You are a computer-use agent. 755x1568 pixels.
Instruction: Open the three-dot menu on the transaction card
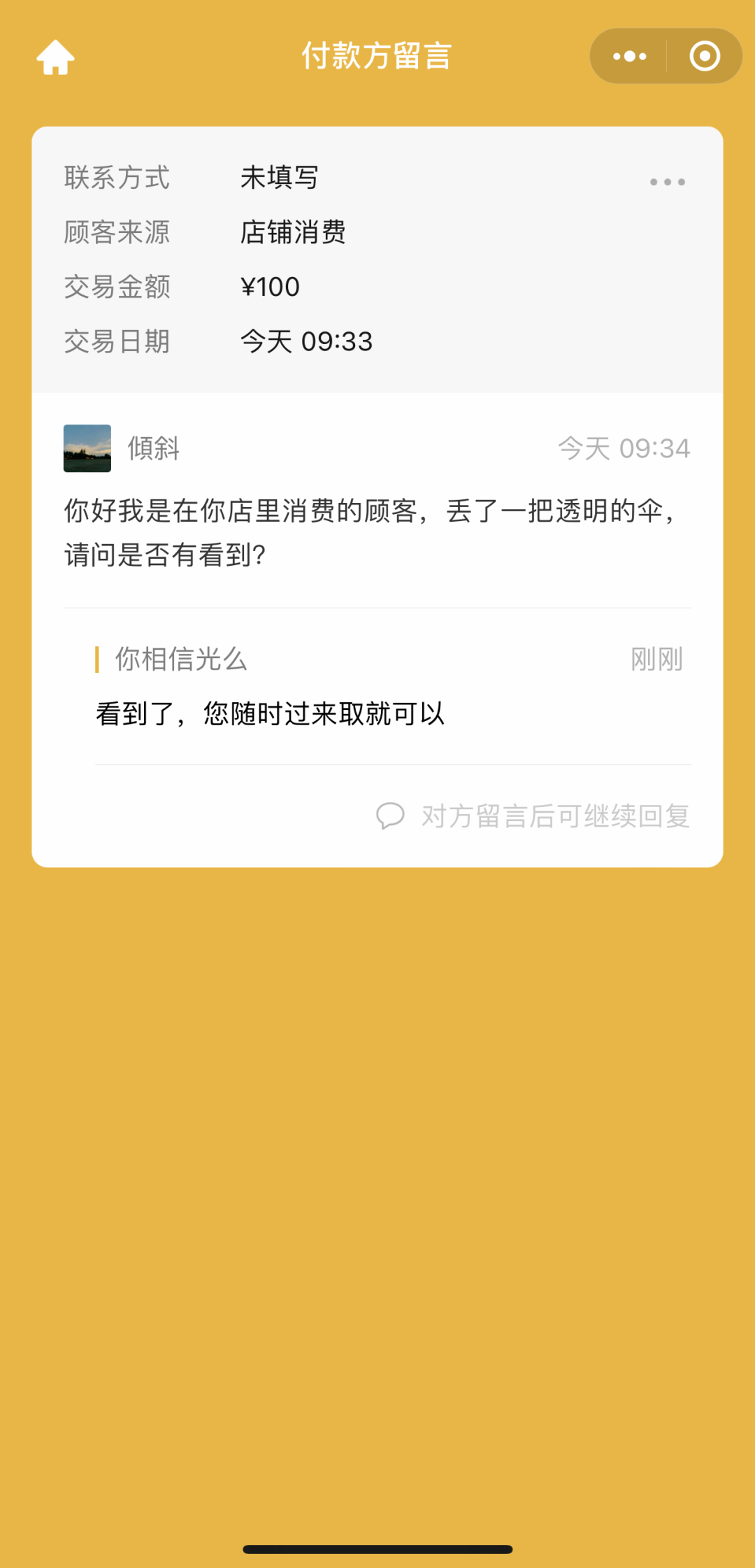(667, 182)
